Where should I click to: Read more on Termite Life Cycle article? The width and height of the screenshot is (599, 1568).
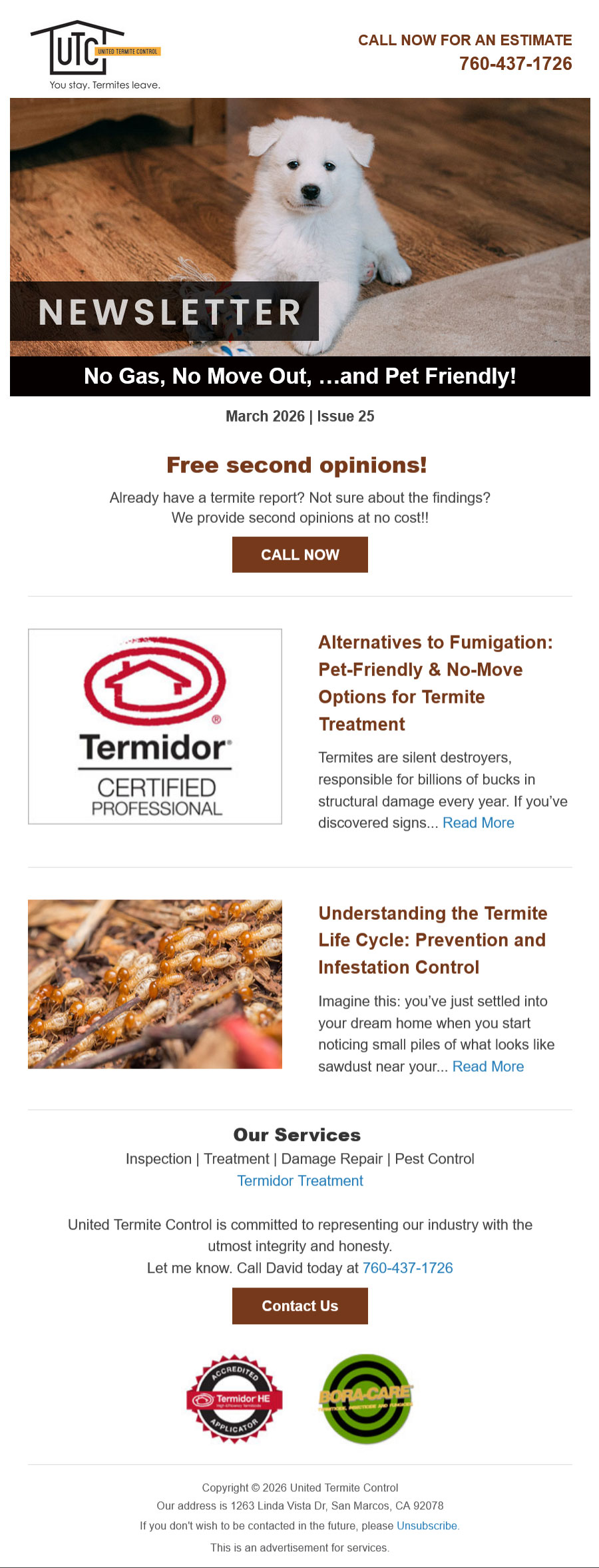488,1066
